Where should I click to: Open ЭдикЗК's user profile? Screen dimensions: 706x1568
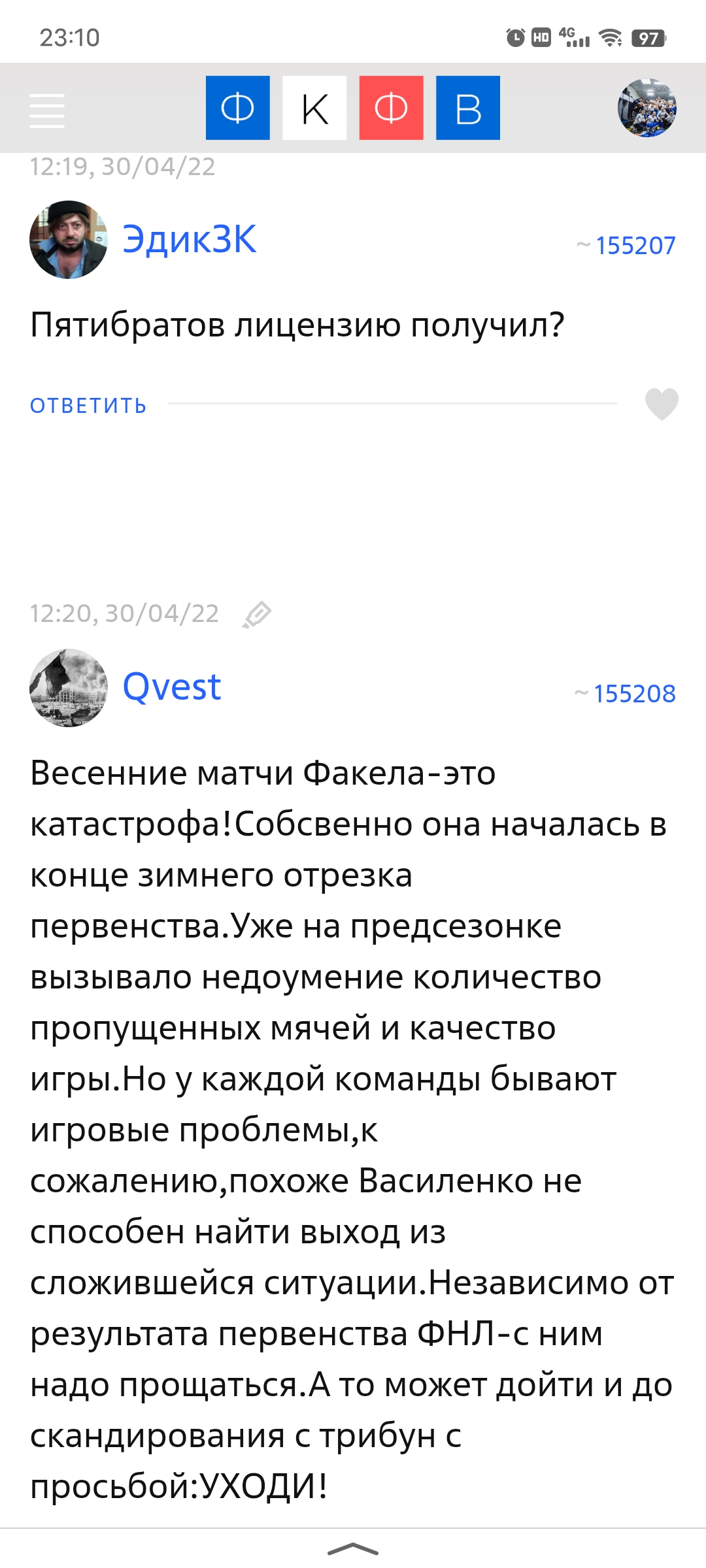click(x=190, y=239)
